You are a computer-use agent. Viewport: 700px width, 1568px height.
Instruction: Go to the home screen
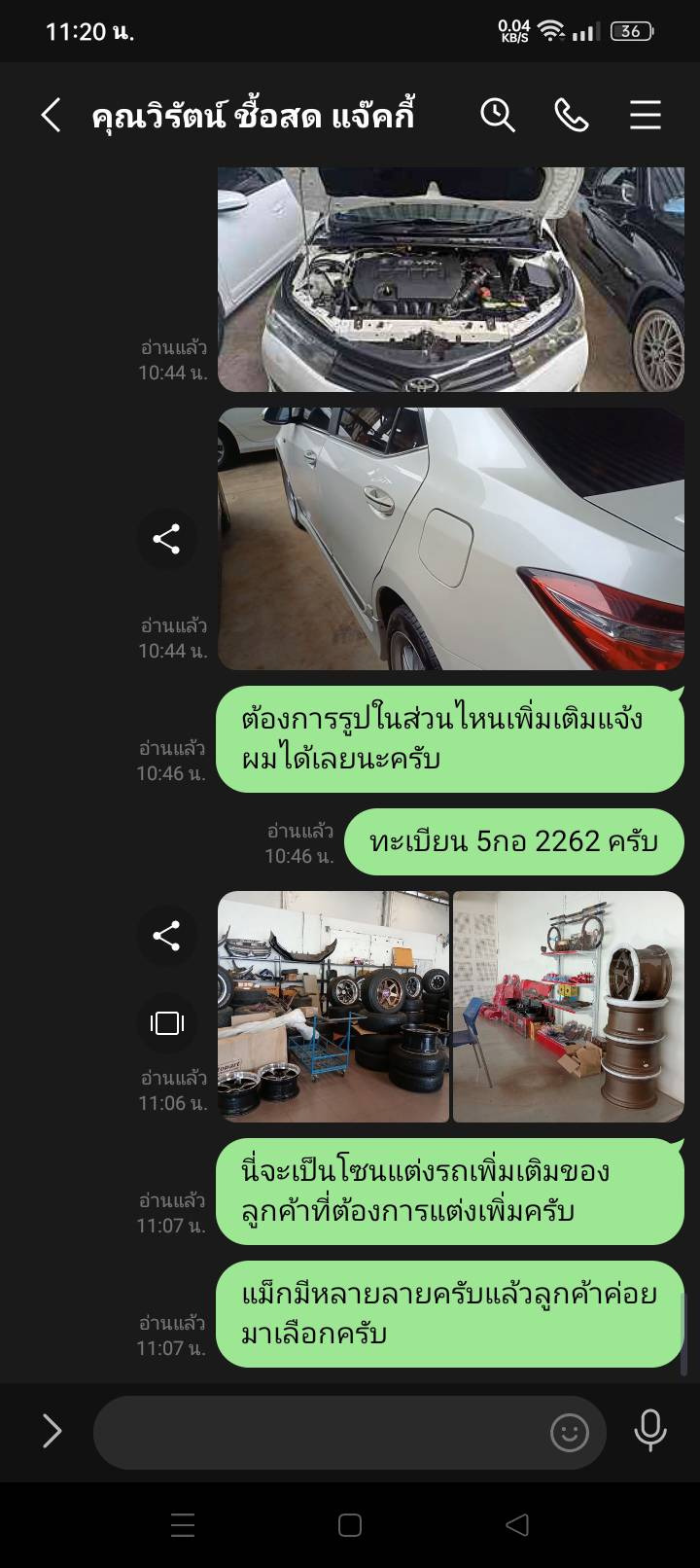click(x=350, y=1525)
